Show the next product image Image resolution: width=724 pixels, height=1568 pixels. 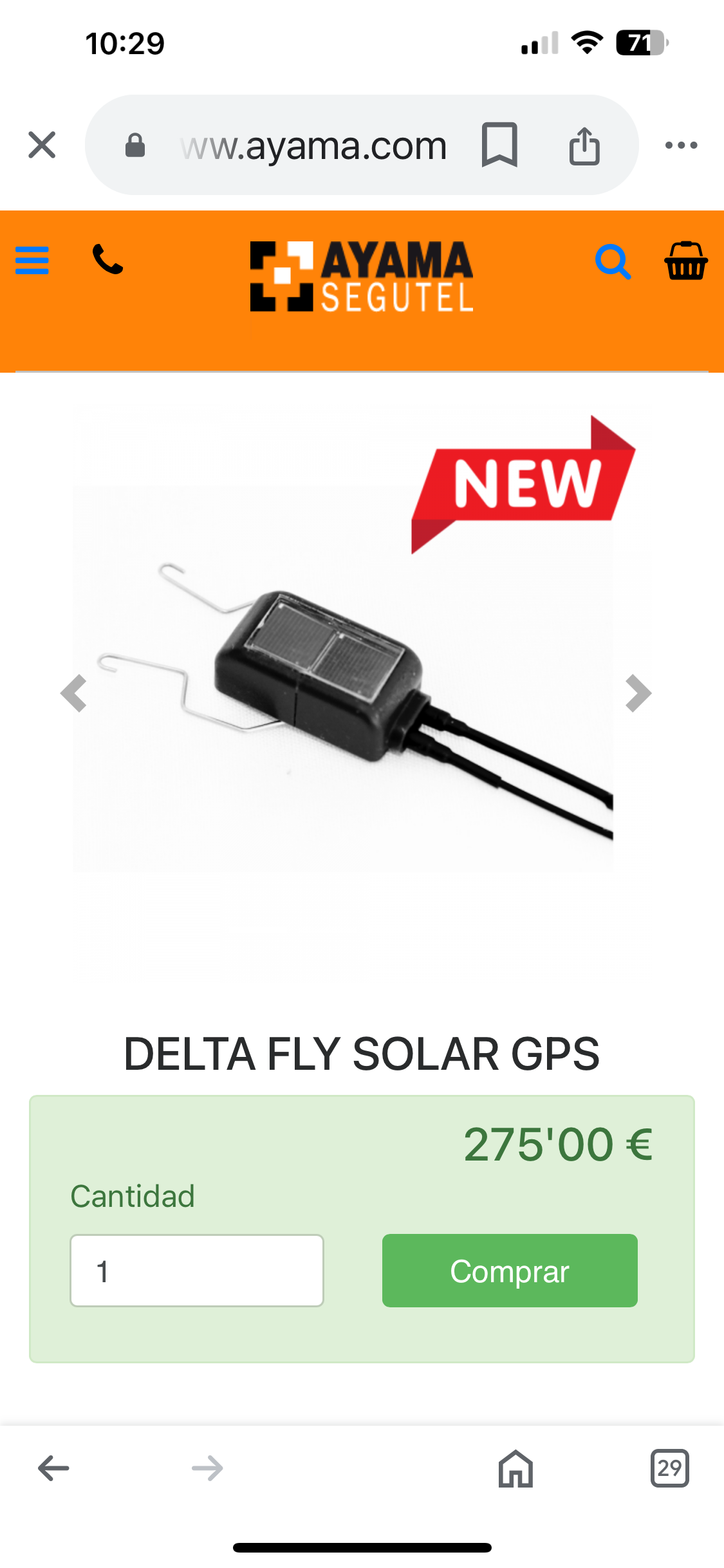[x=638, y=693]
